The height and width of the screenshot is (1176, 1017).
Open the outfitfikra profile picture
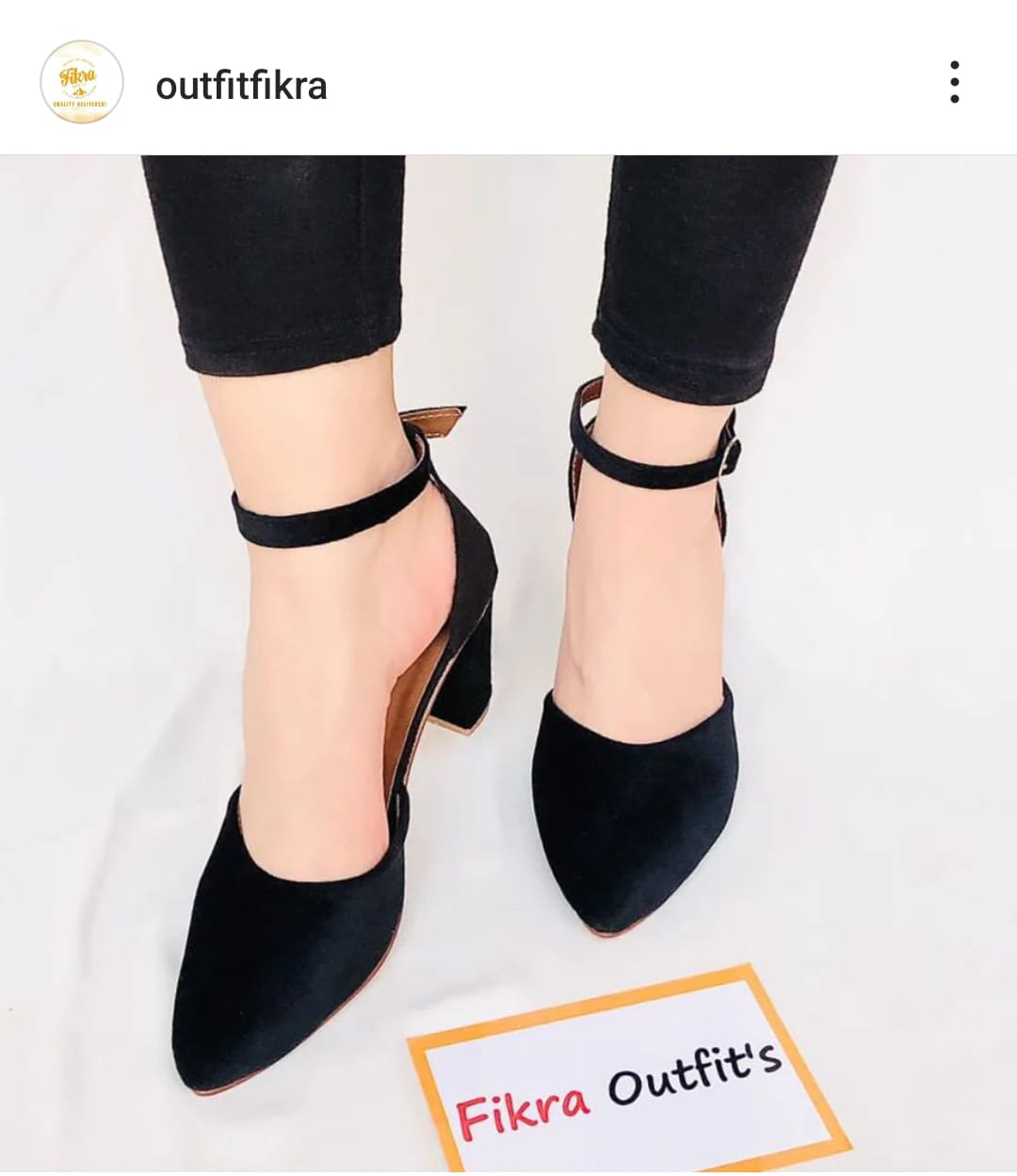tap(81, 82)
